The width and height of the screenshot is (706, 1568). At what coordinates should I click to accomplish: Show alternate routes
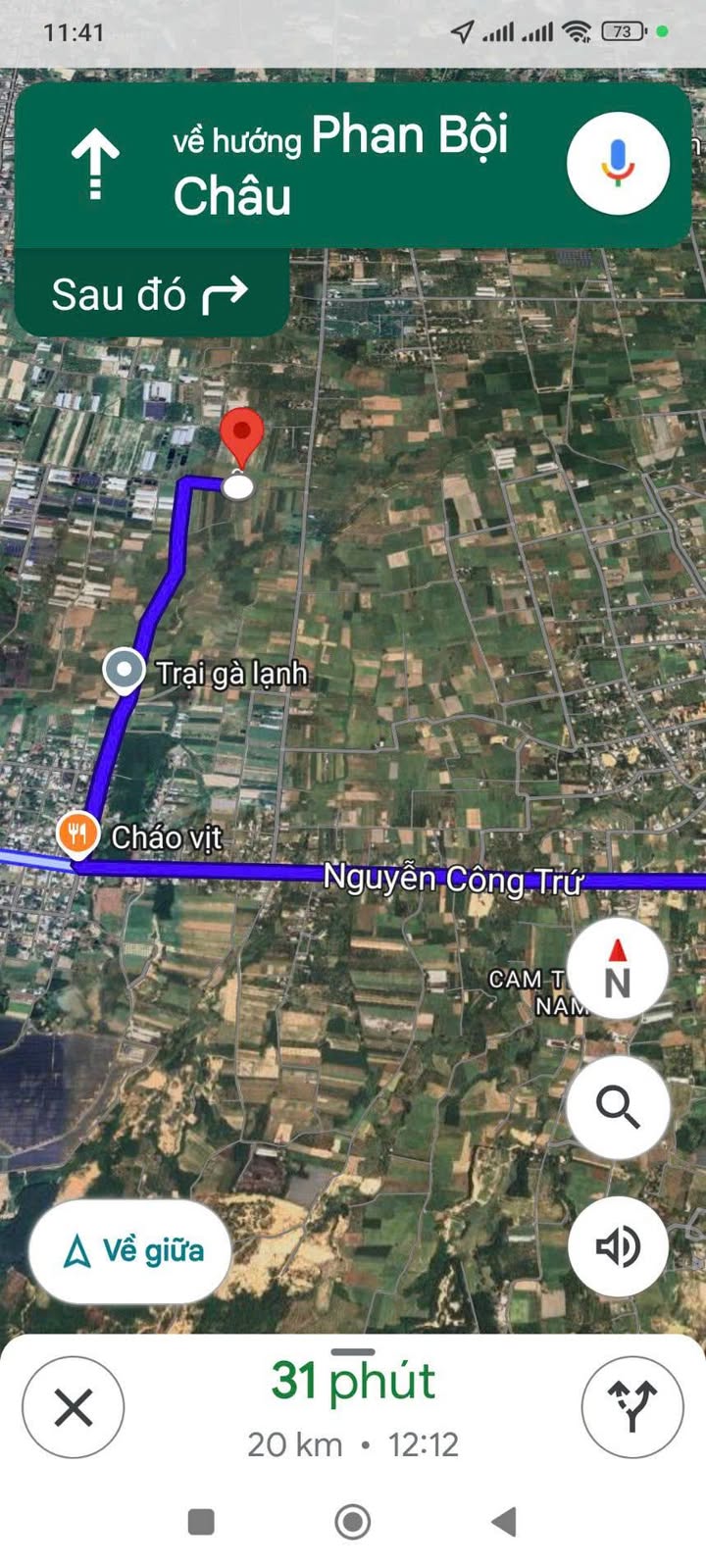click(x=632, y=1407)
